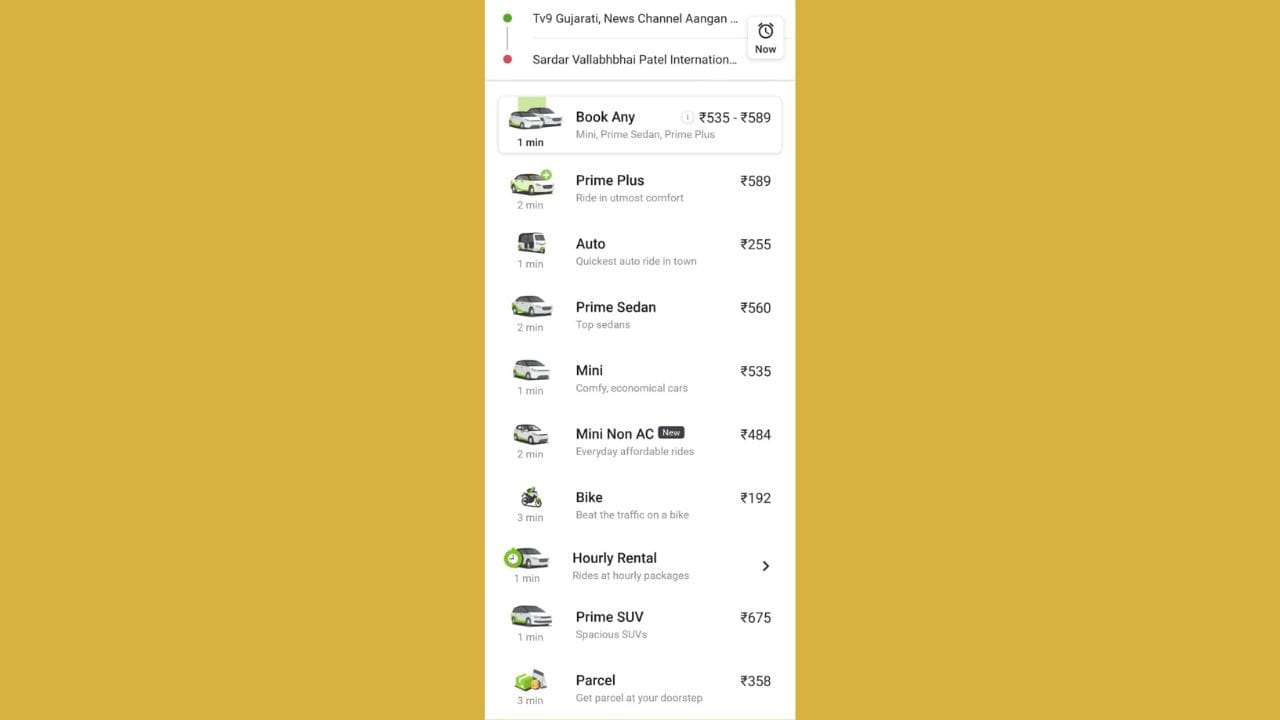Edit the Sardar Vallabhbhai Patel drop location
Screen dimensions: 1280x720
pyautogui.click(x=634, y=60)
